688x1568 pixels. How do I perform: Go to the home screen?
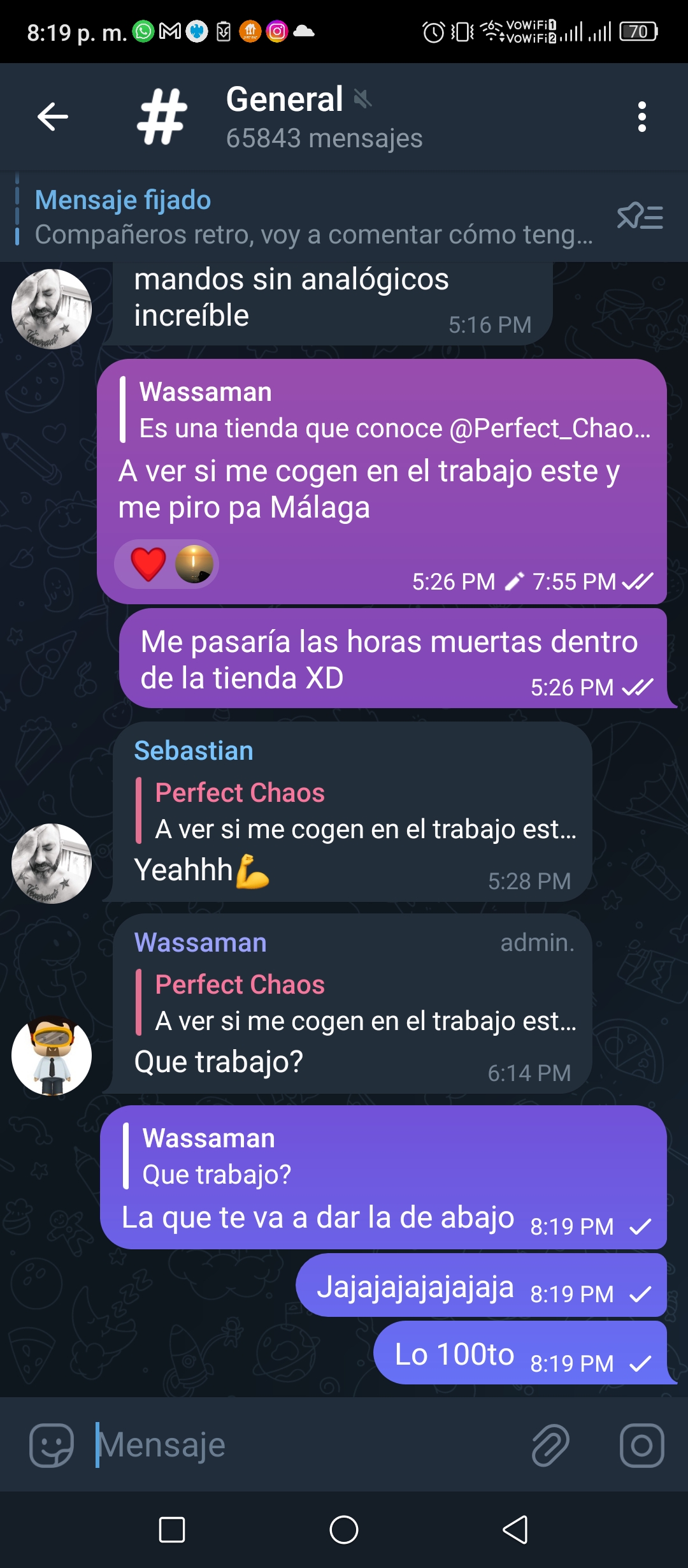click(344, 1529)
